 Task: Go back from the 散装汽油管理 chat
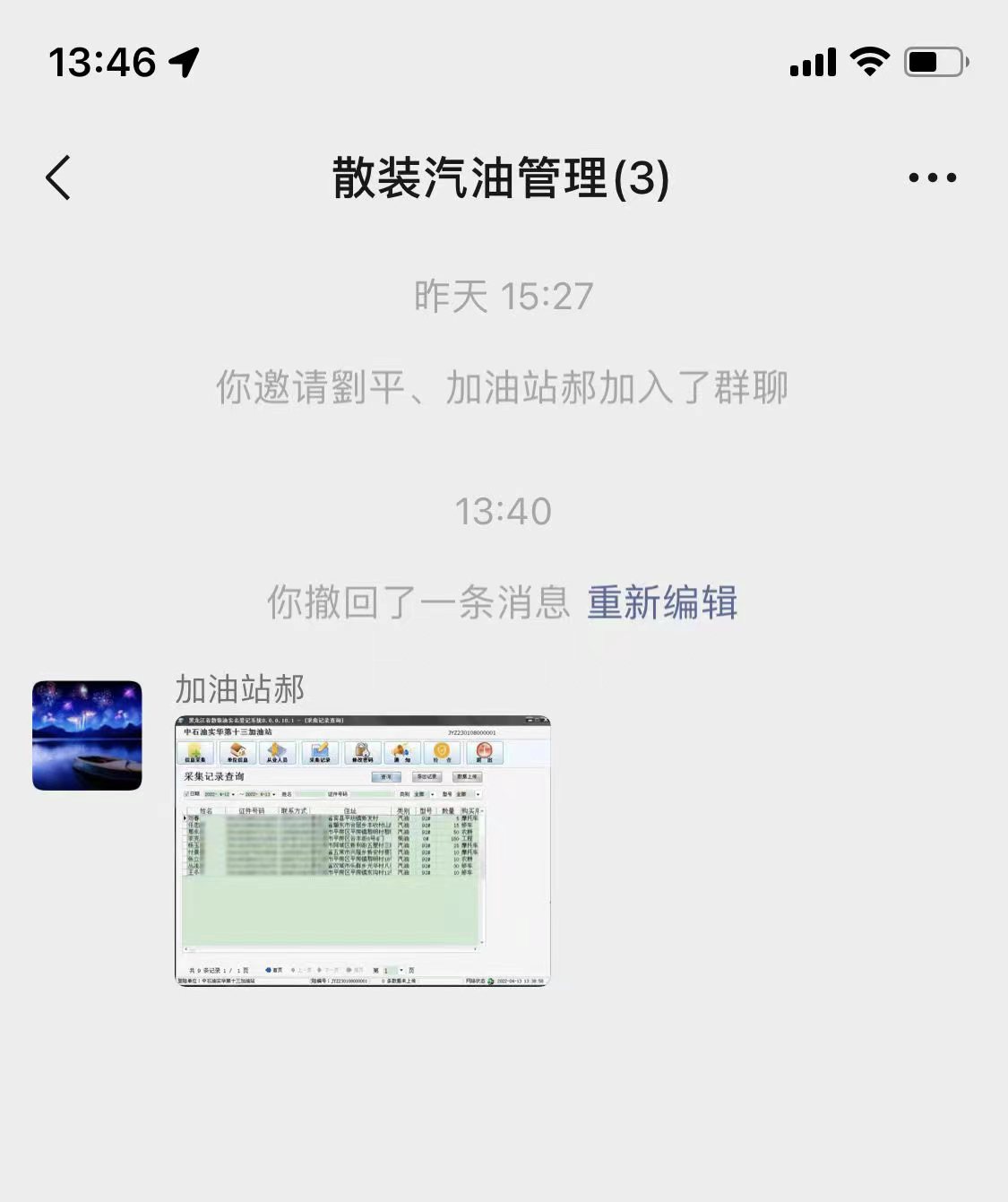[58, 177]
